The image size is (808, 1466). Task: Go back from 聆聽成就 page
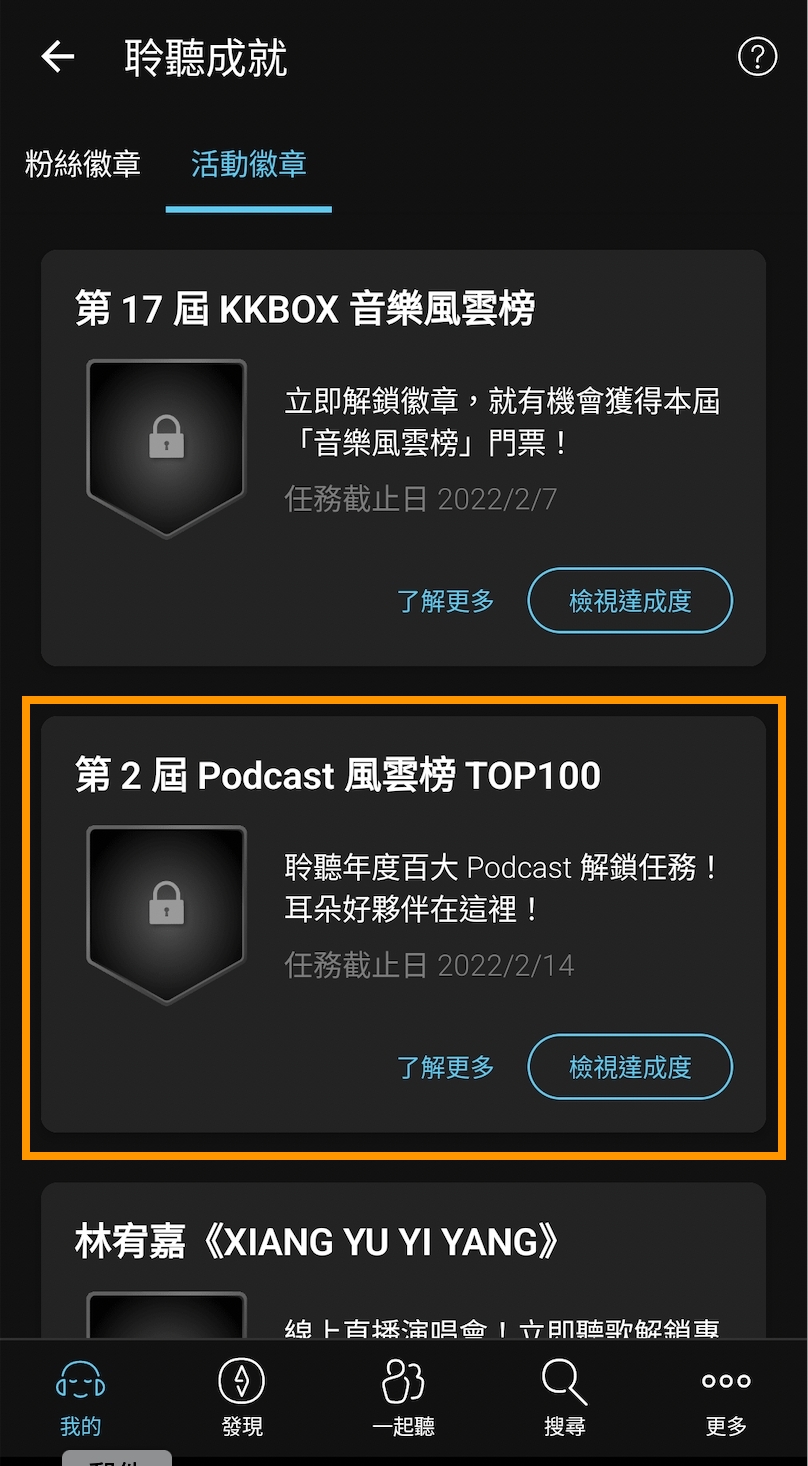(58, 58)
